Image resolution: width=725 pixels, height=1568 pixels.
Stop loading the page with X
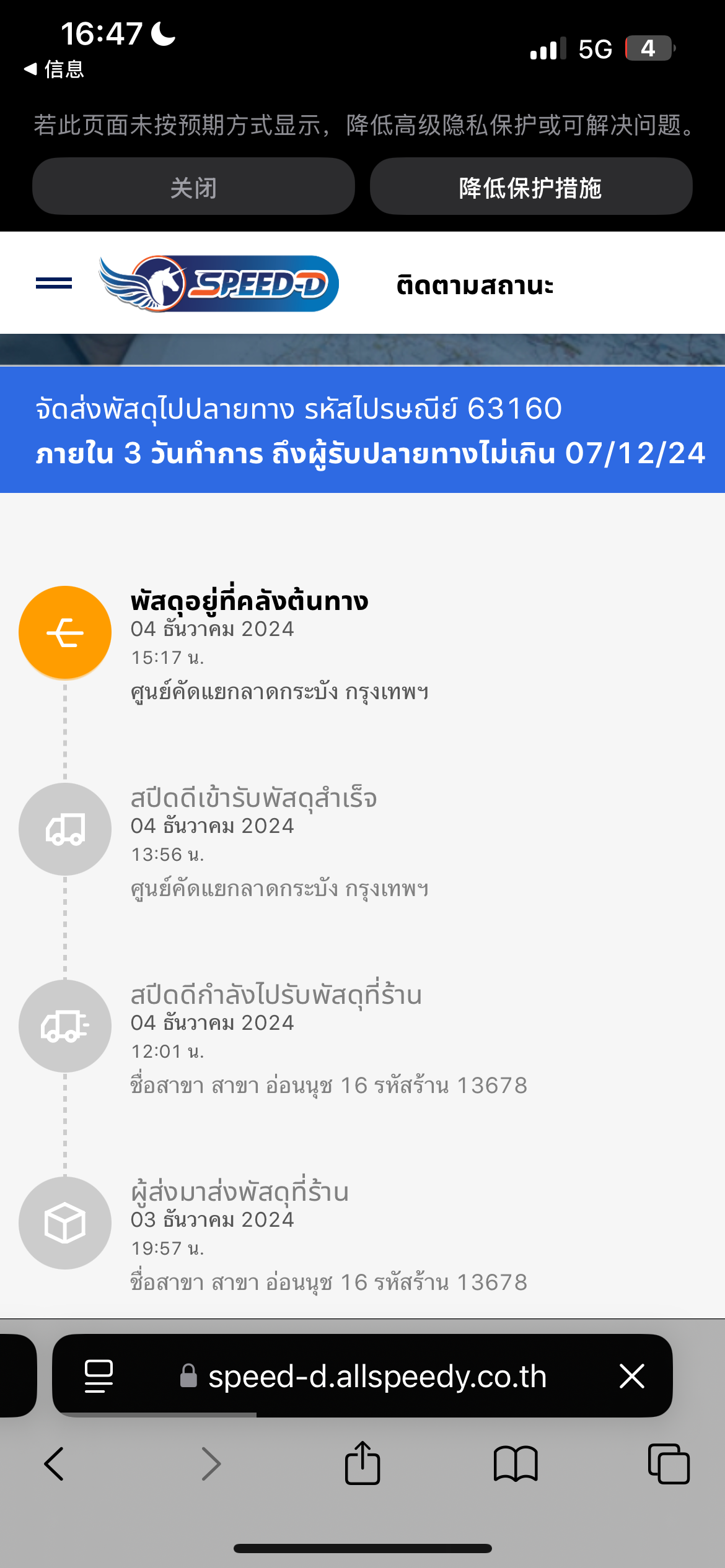[632, 1376]
